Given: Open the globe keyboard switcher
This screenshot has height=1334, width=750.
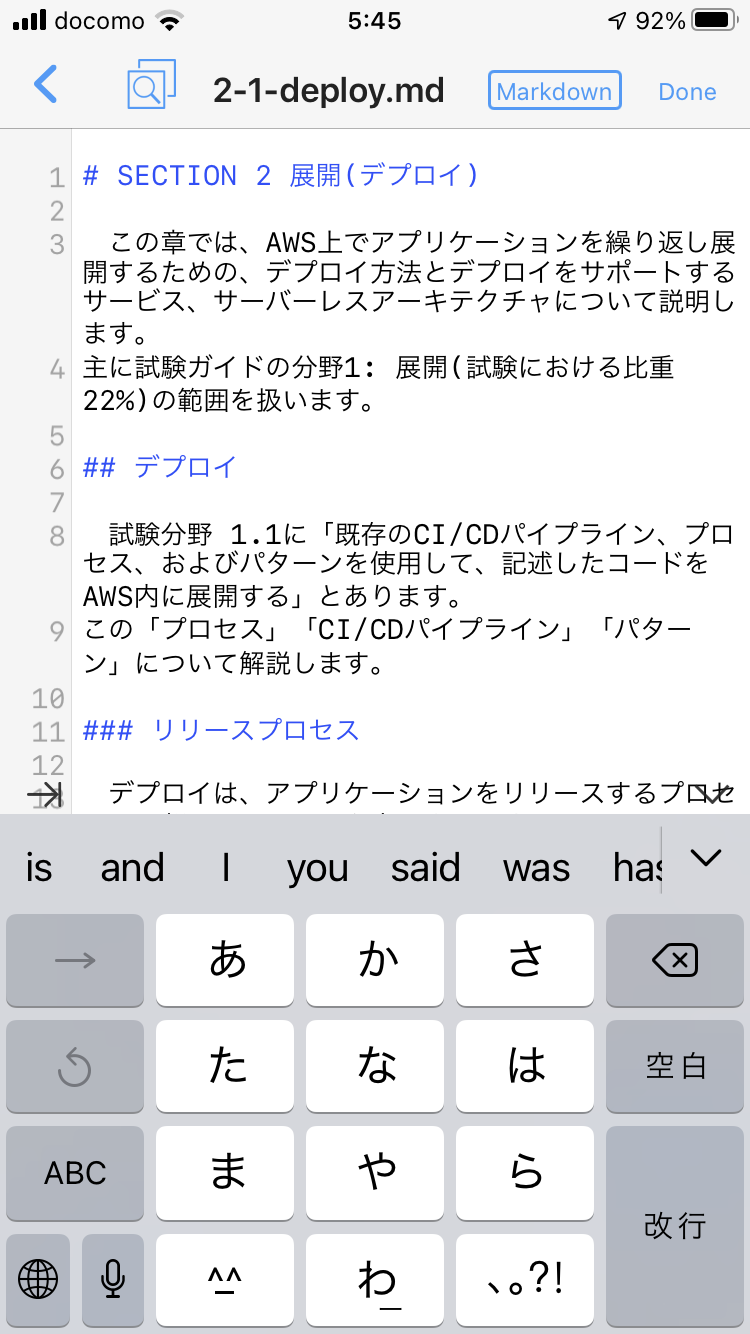Looking at the screenshot, I should tap(38, 1278).
